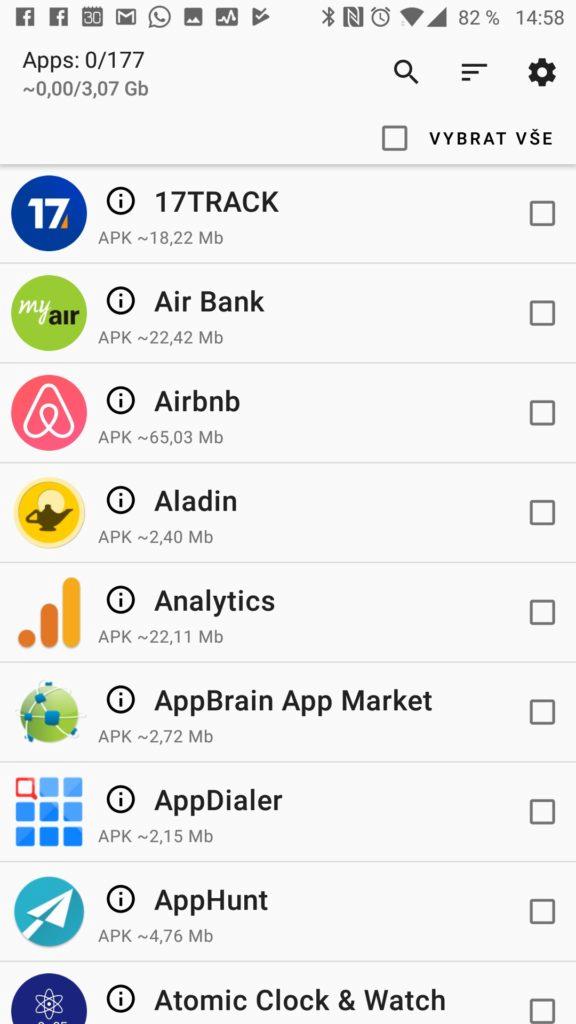The image size is (576, 1024).
Task: Open the info icon for Airbnb
Action: [x=121, y=400]
